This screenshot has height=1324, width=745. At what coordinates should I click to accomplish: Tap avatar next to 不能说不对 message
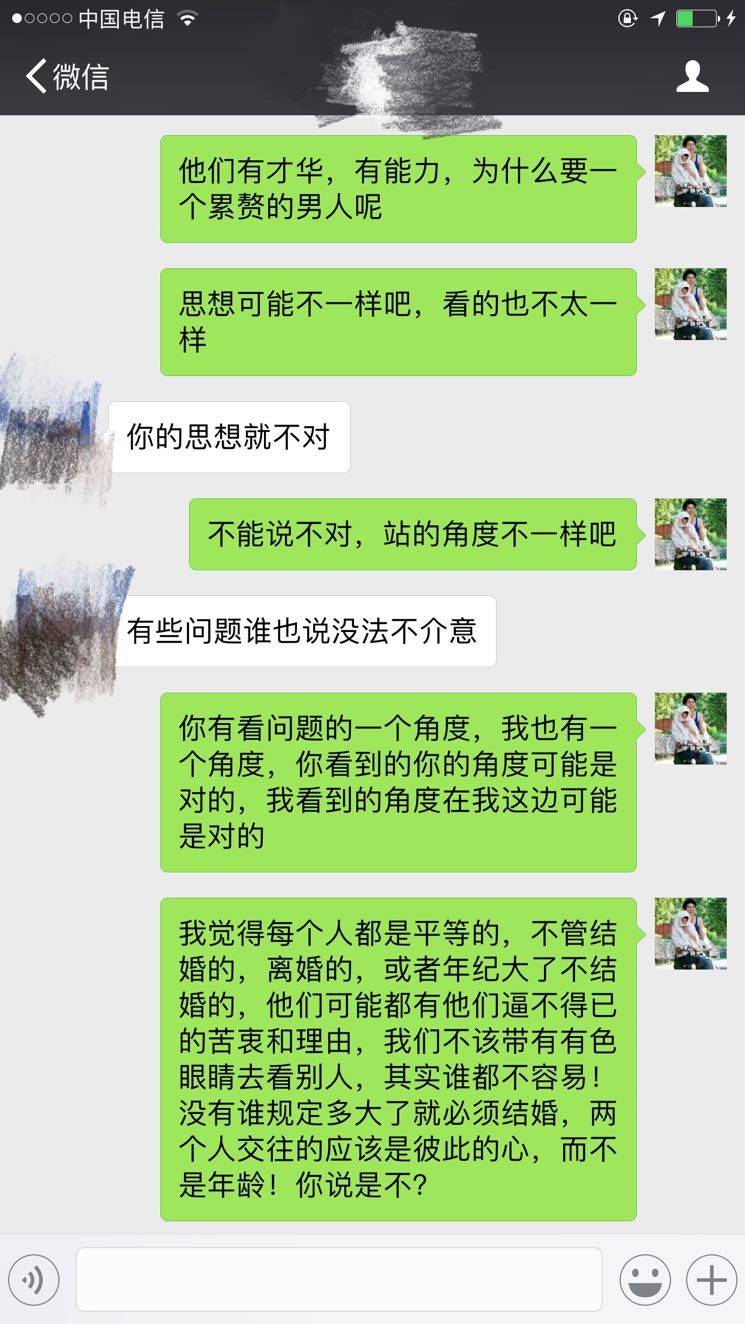pos(690,534)
